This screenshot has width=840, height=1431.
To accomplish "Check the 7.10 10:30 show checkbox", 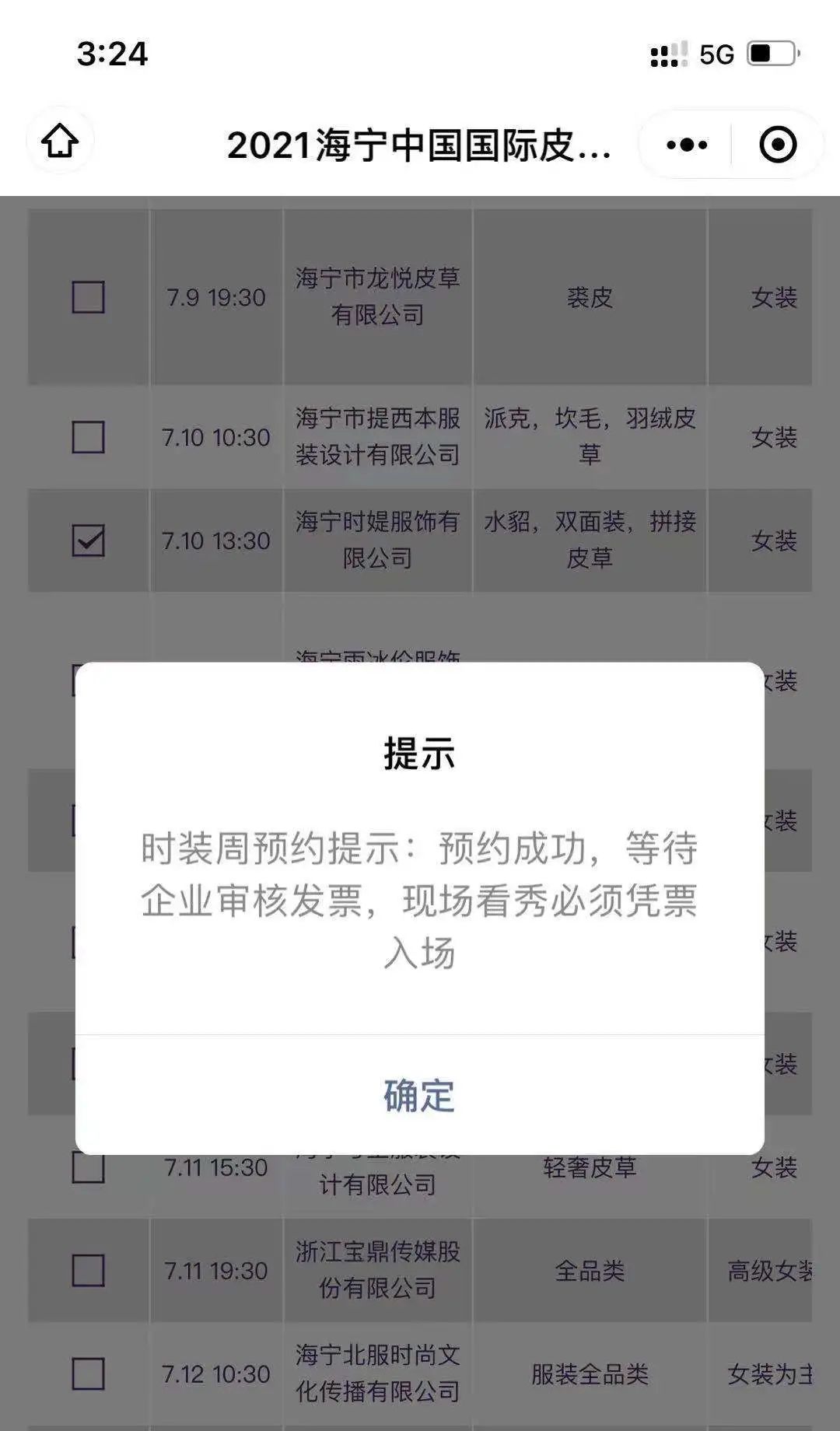I will 88,437.
